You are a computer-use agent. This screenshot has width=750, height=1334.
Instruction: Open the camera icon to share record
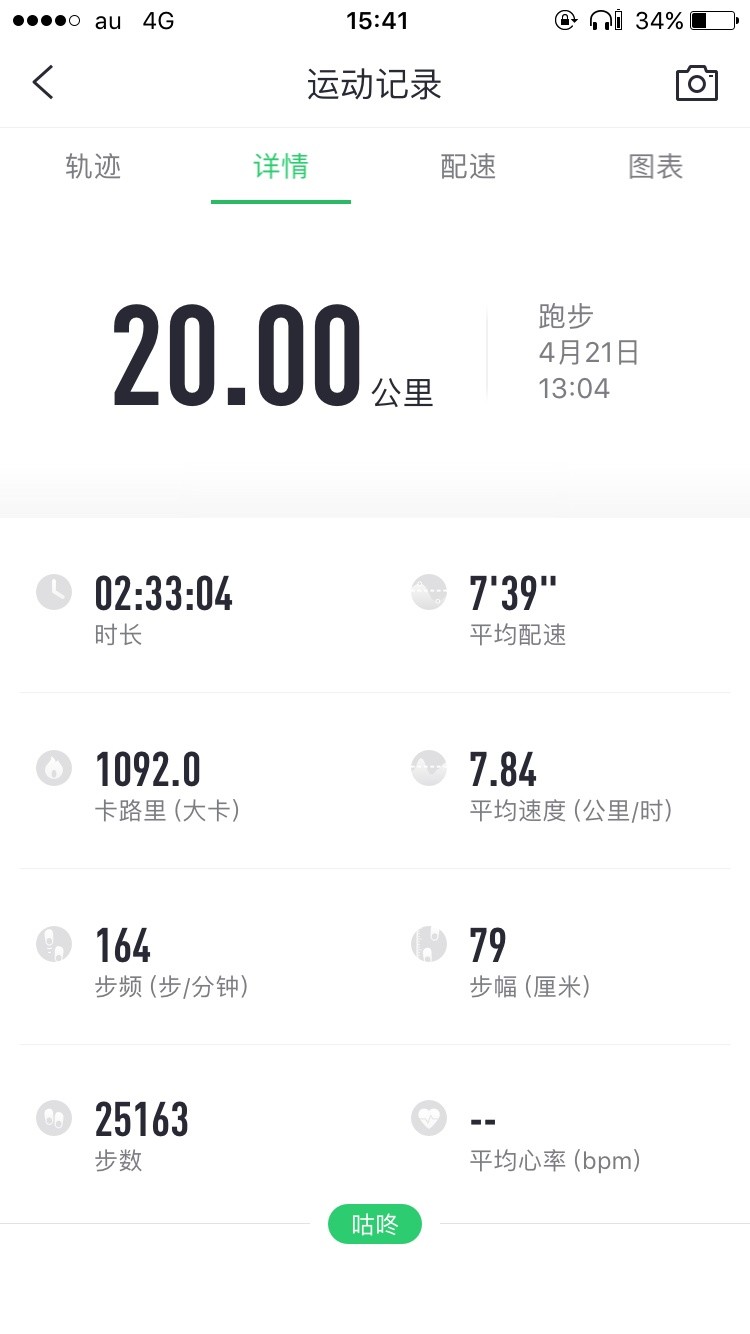[697, 84]
